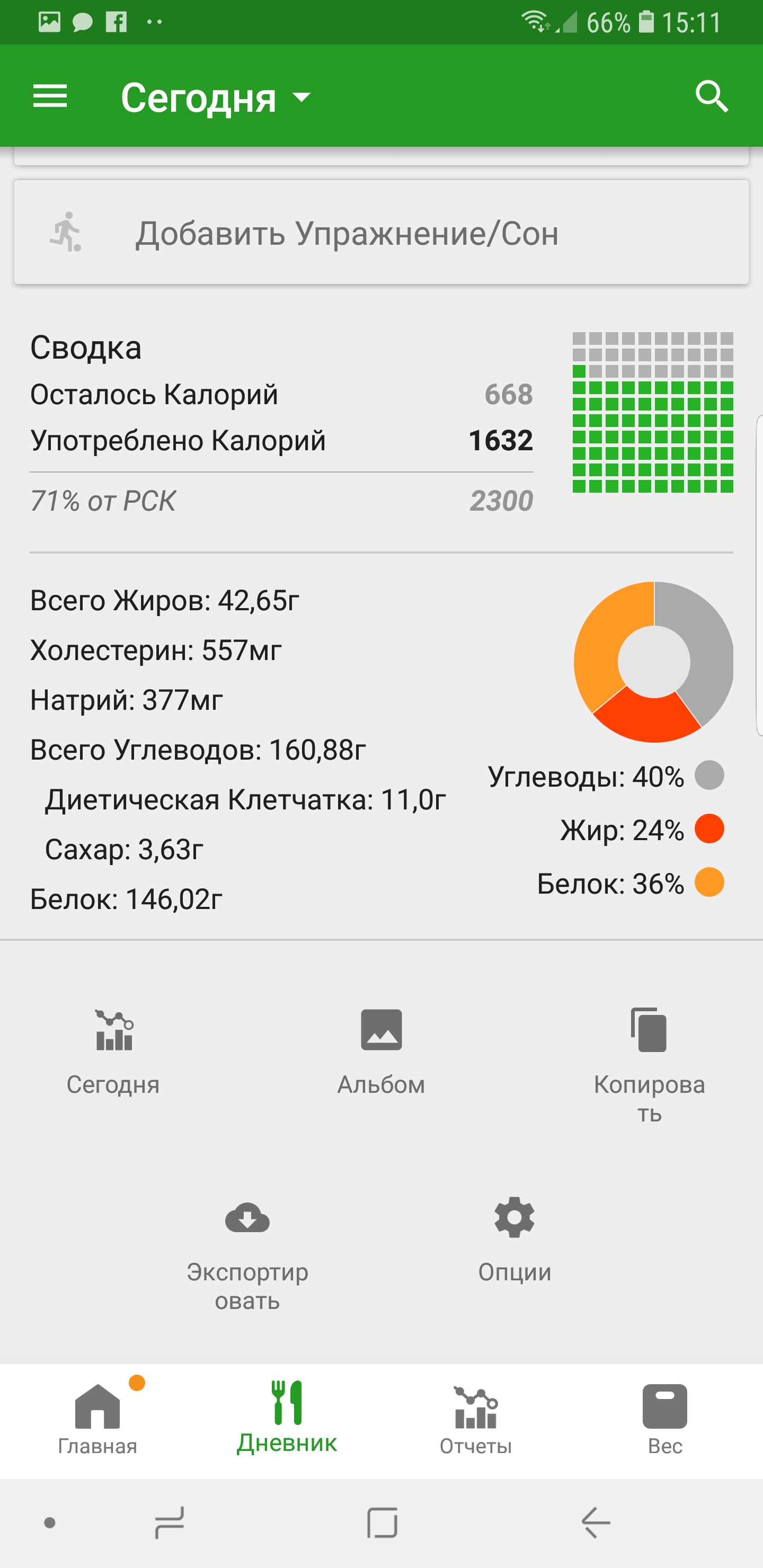Image resolution: width=763 pixels, height=1568 pixels.
Task: Open the system recent apps button
Action: (169, 1523)
